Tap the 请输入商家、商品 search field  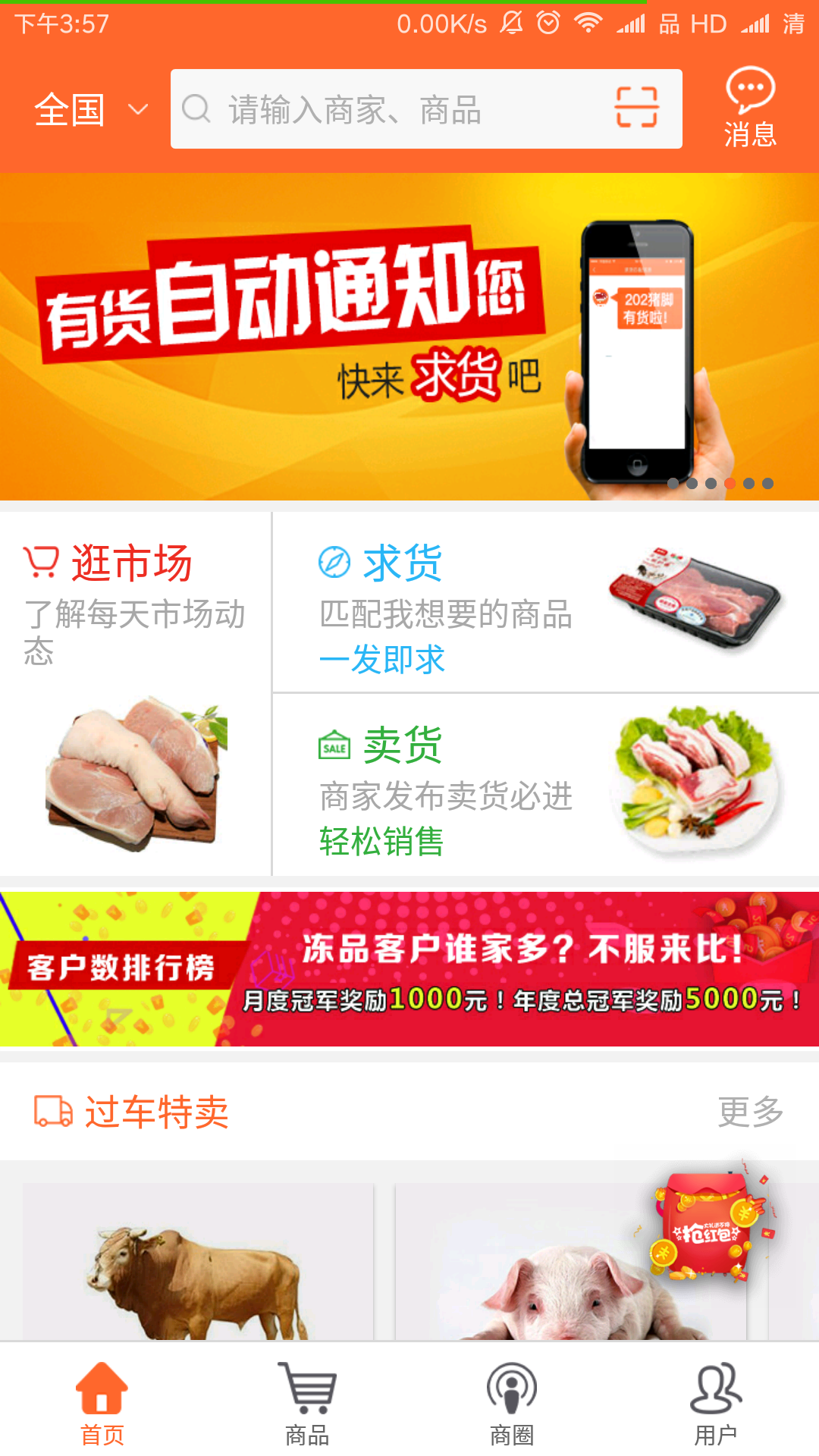394,110
